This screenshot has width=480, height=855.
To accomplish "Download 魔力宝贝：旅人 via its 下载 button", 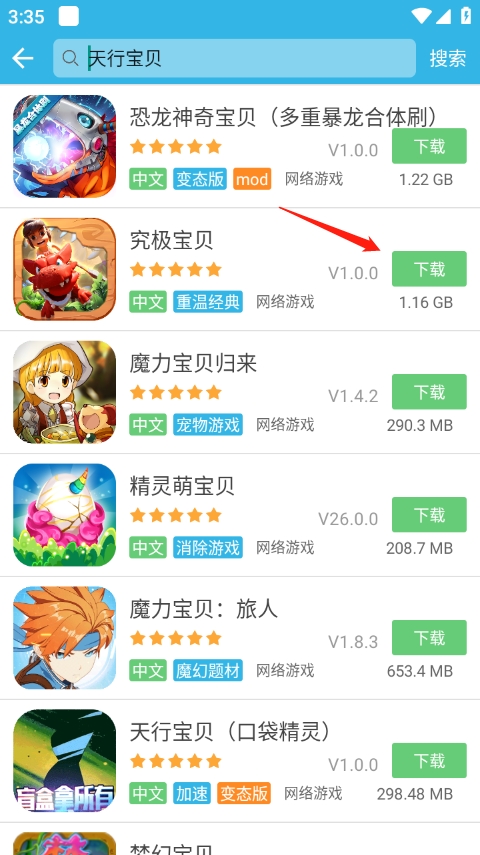I will [429, 637].
